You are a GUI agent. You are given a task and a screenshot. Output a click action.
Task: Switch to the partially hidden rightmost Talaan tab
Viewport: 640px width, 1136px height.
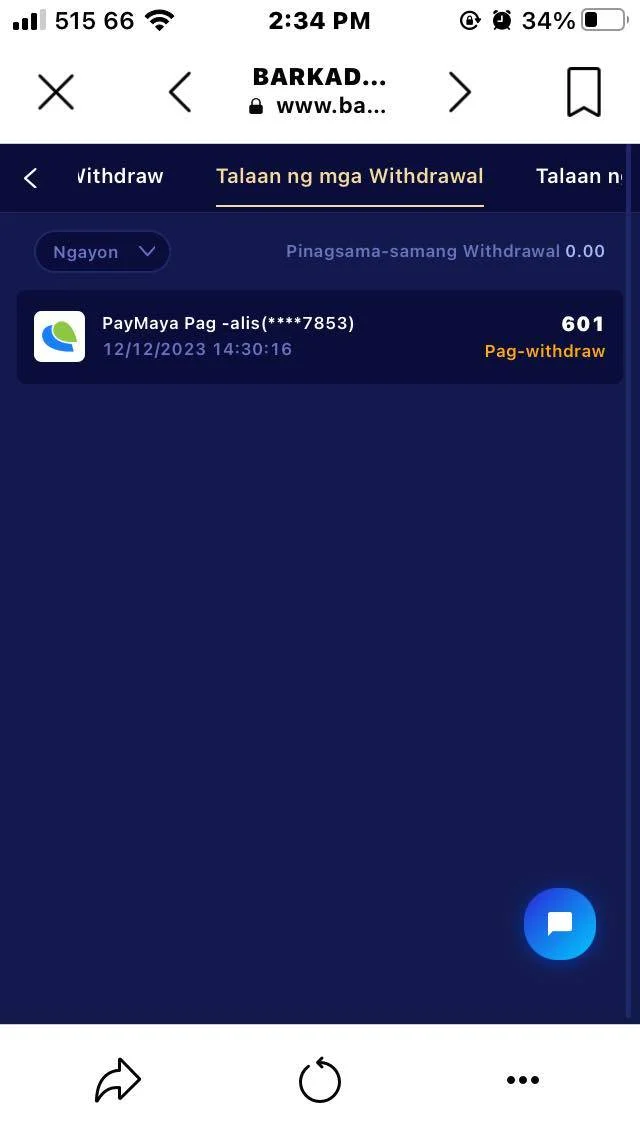(578, 176)
